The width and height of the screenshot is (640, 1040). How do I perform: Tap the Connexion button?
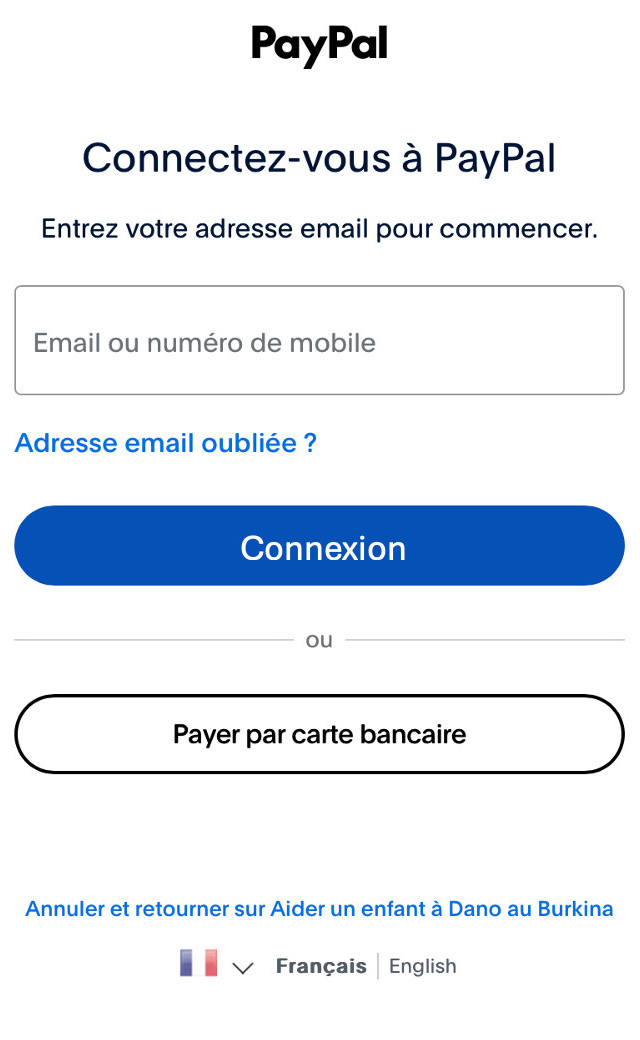coord(319,546)
